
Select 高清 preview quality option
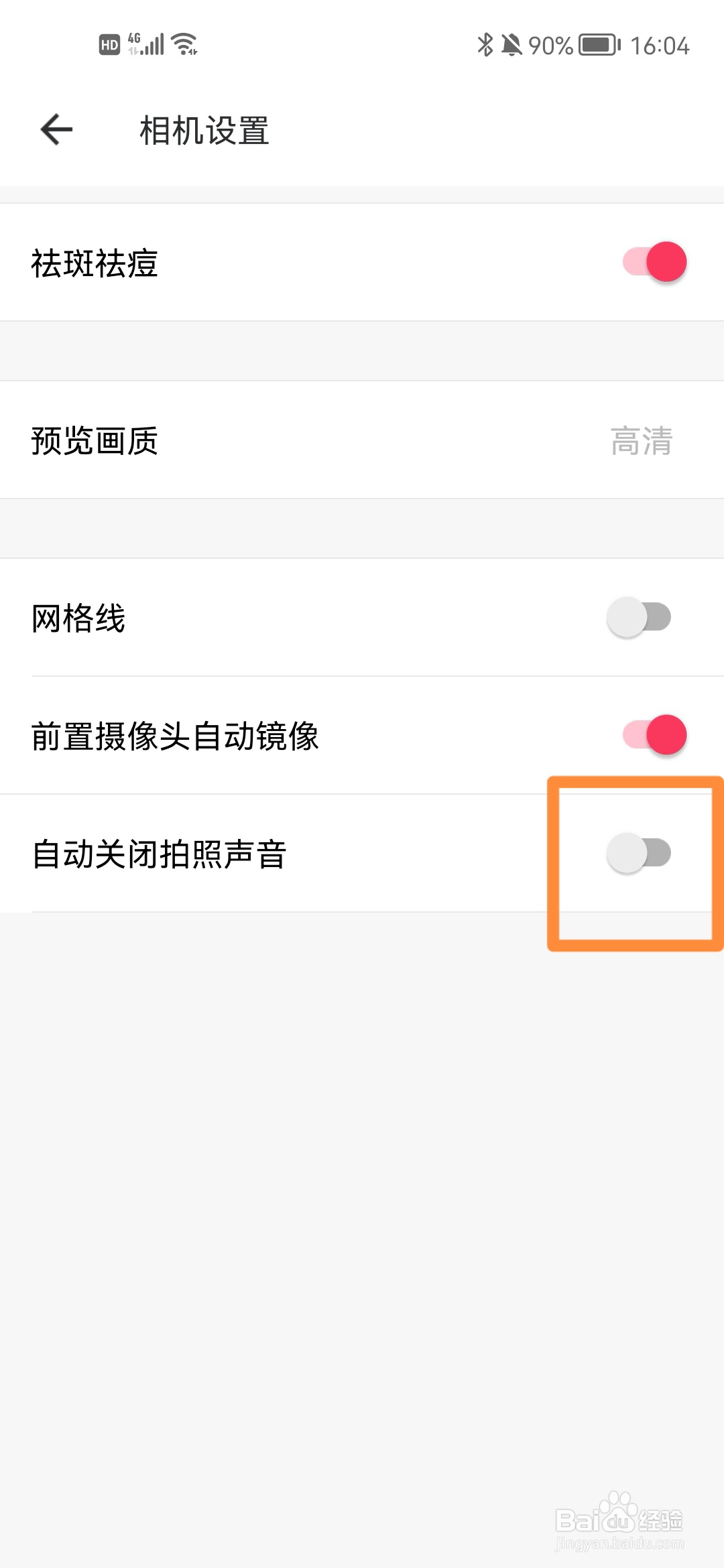click(x=639, y=442)
